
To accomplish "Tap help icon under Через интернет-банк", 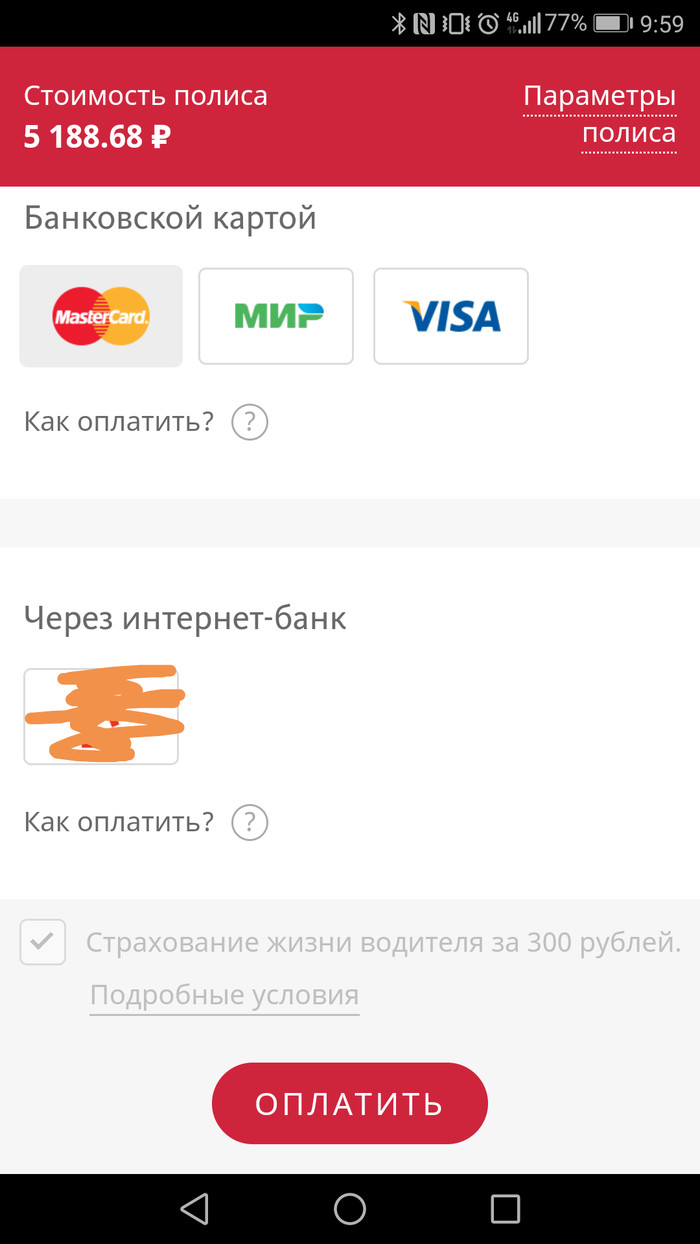I will click(x=250, y=823).
